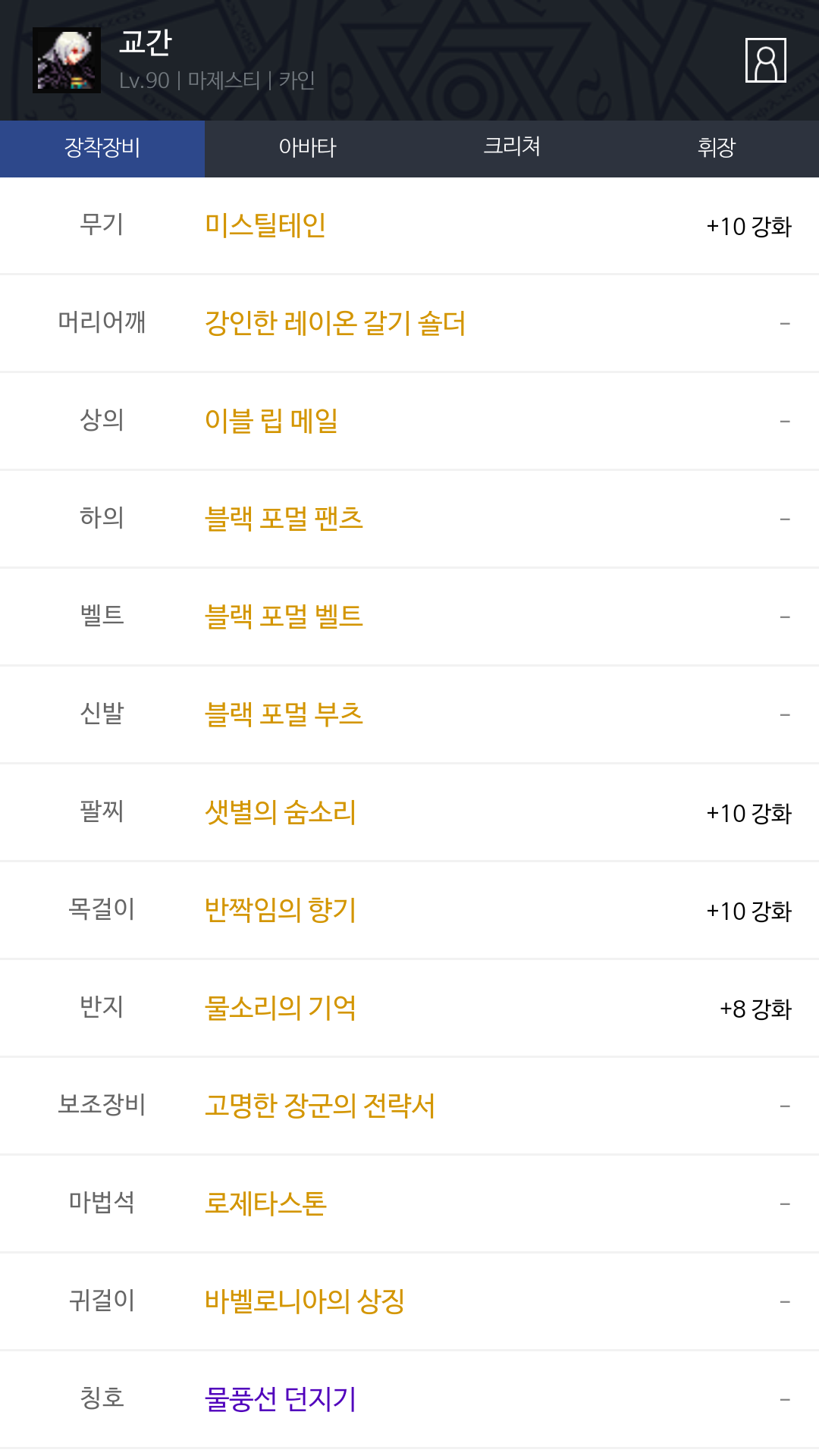The width and height of the screenshot is (819, 1456).
Task: Select the 장착장비 tab
Action: pyautogui.click(x=102, y=149)
